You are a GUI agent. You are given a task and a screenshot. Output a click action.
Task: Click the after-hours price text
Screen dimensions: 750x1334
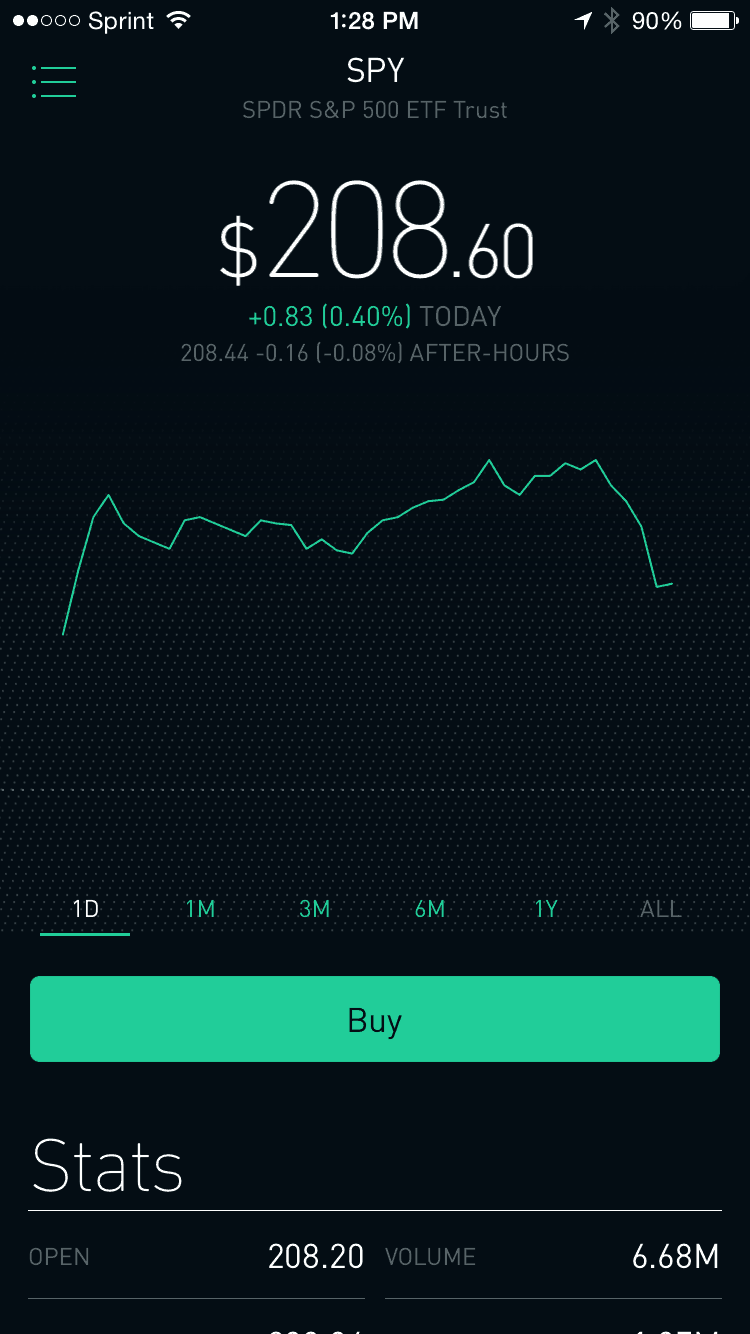click(x=375, y=353)
